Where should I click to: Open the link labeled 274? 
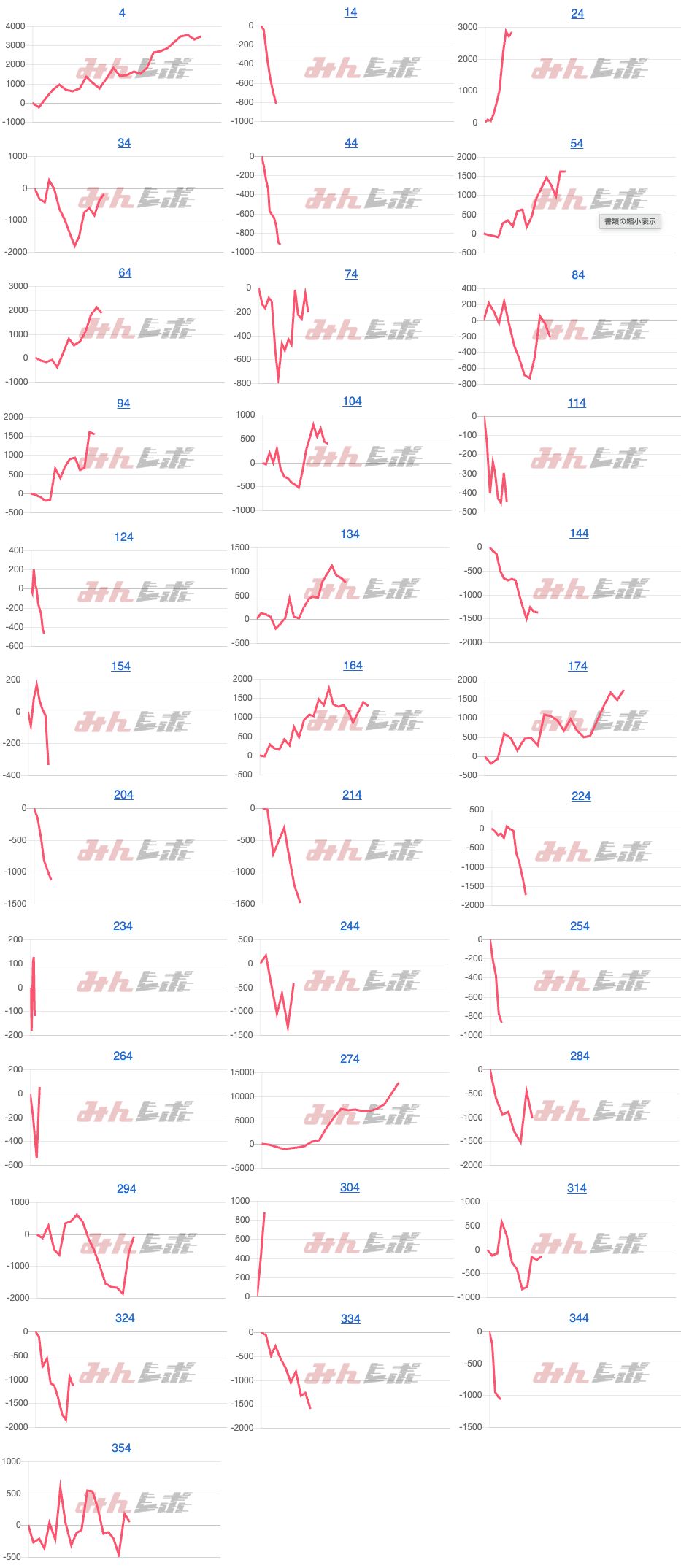[x=350, y=1059]
